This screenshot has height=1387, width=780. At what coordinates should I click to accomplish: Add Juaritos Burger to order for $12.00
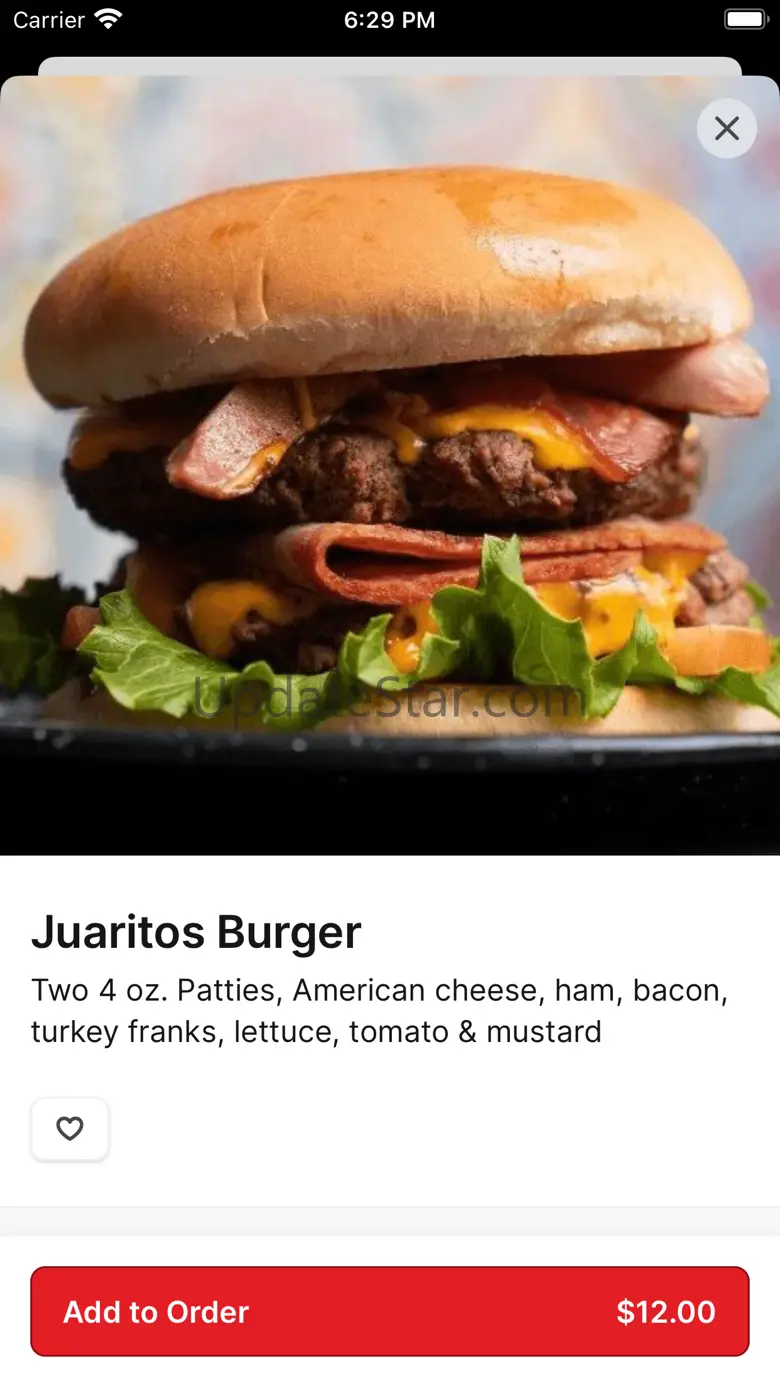390,1311
